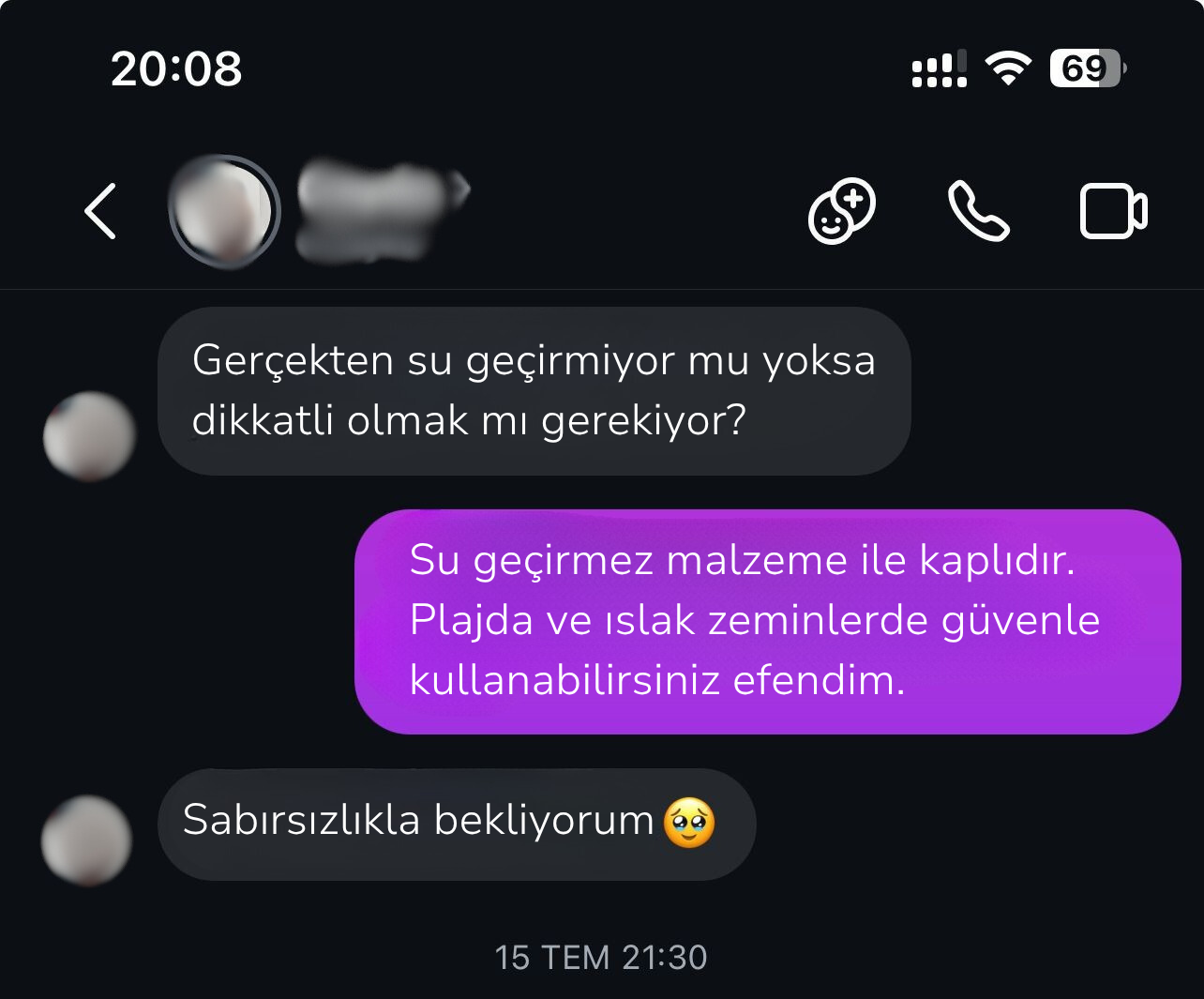This screenshot has height=999, width=1204.
Task: Open the contact's profile from the header avatar
Action: pos(224,211)
